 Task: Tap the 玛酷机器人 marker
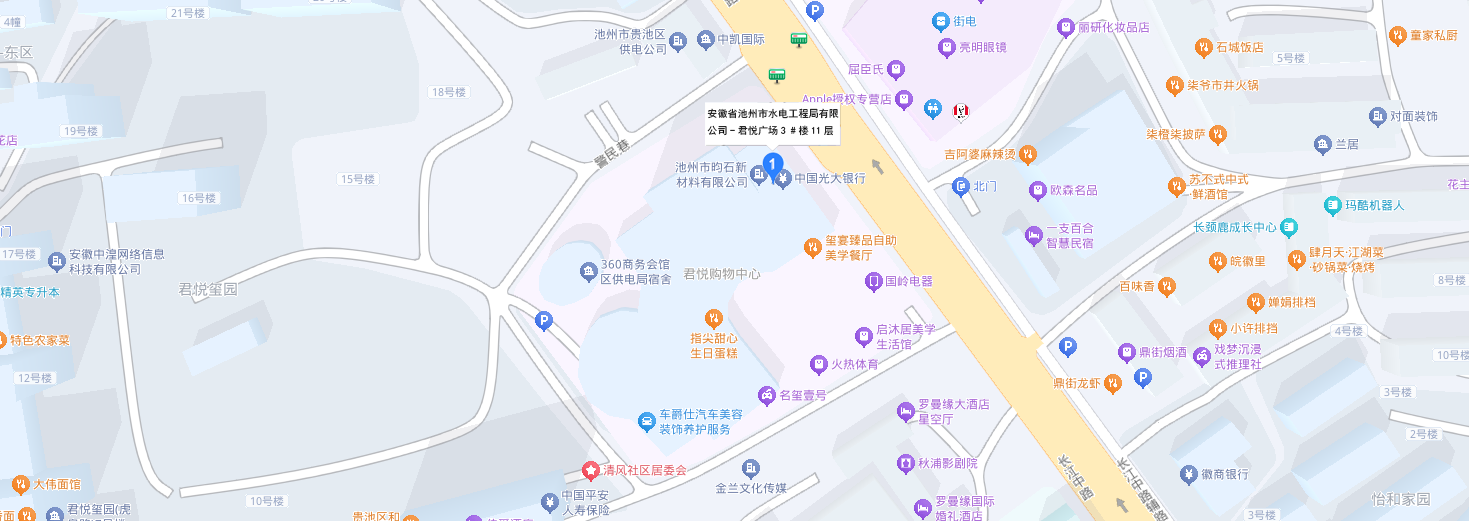click(1333, 205)
